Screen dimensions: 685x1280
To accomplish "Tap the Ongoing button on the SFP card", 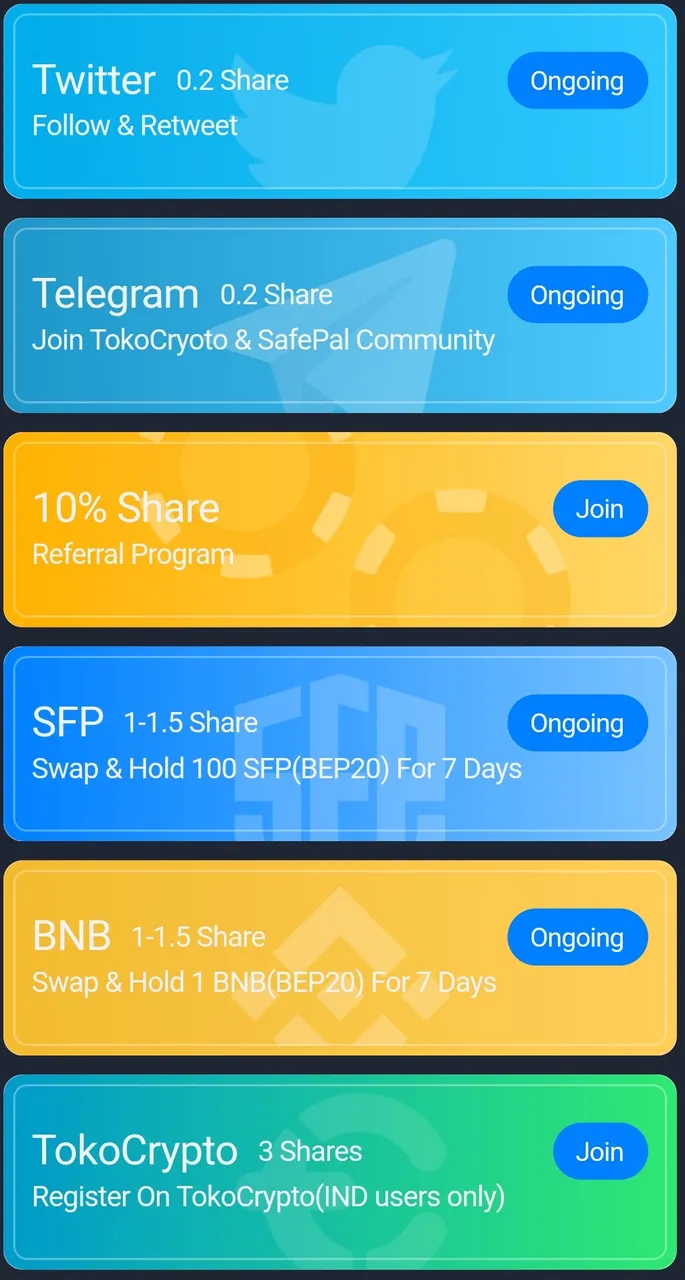I will 577,723.
